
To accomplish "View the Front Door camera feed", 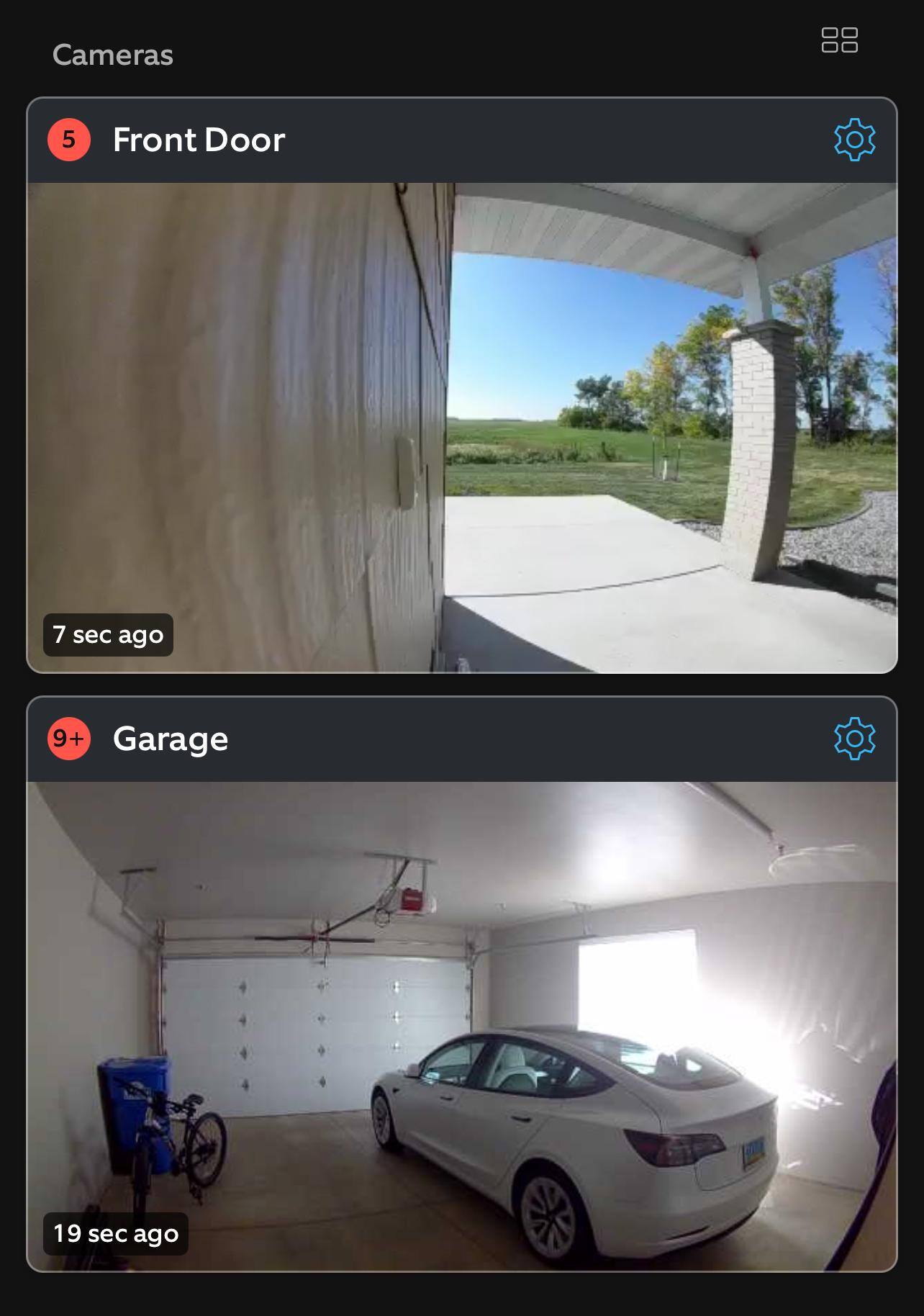I will point(462,428).
